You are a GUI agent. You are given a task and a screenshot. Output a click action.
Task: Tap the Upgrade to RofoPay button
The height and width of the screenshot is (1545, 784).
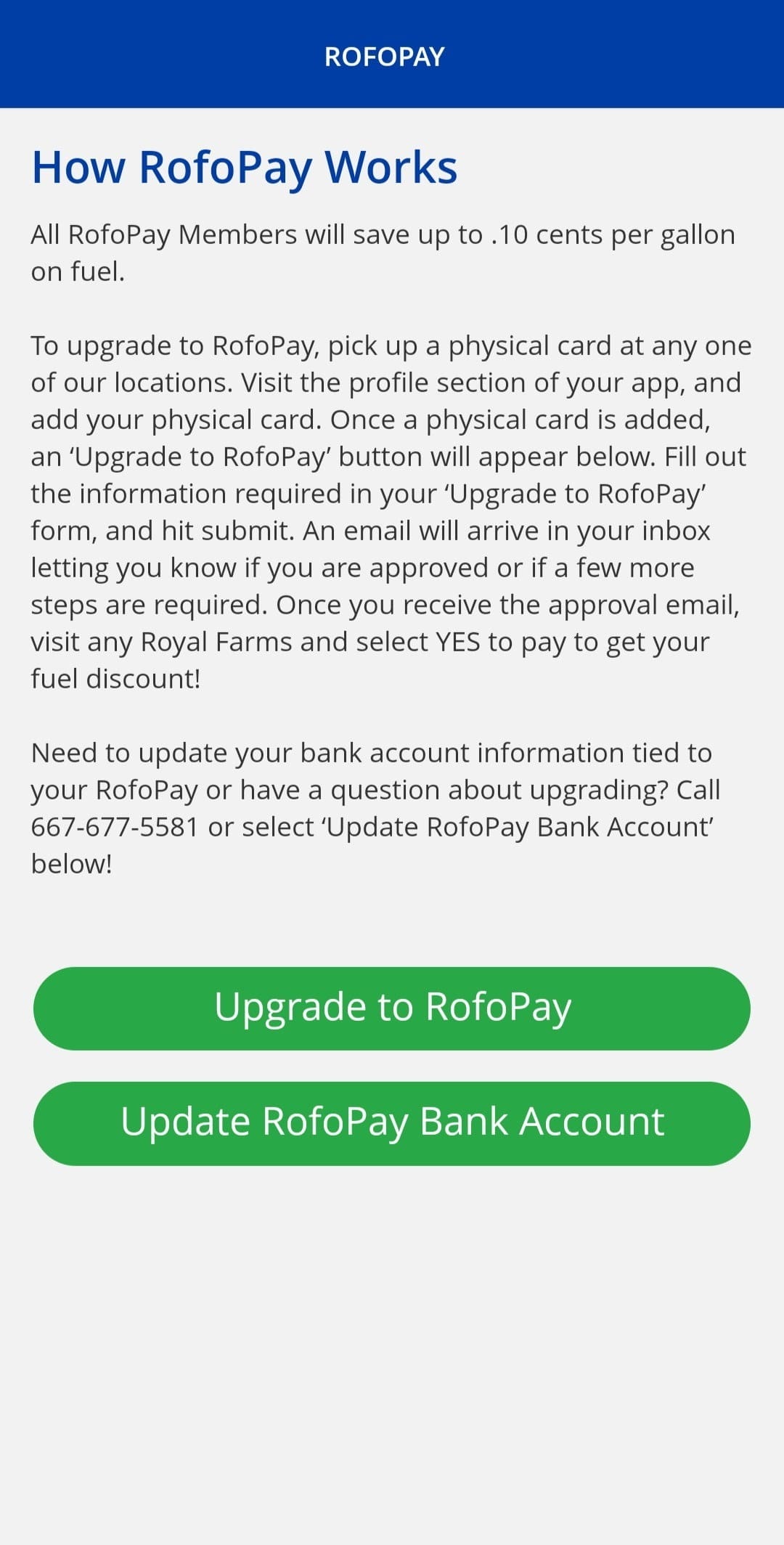point(392,1008)
